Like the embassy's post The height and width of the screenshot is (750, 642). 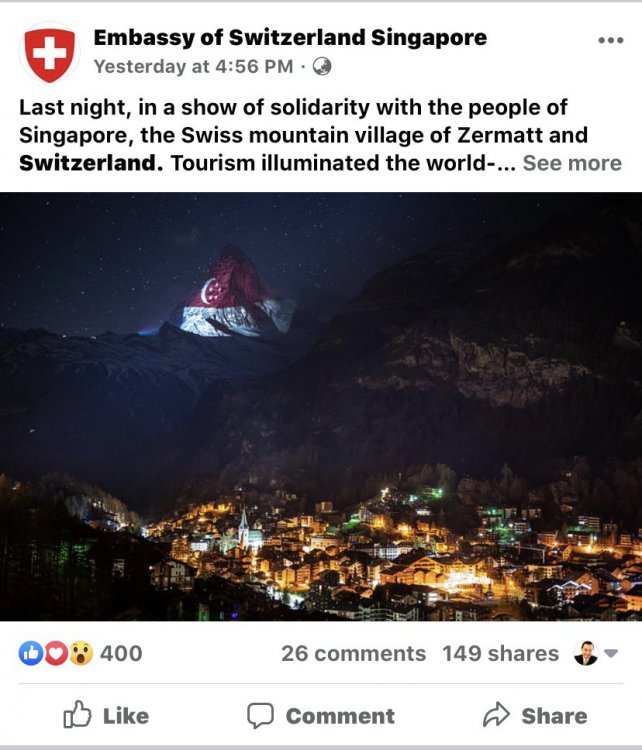coord(106,715)
